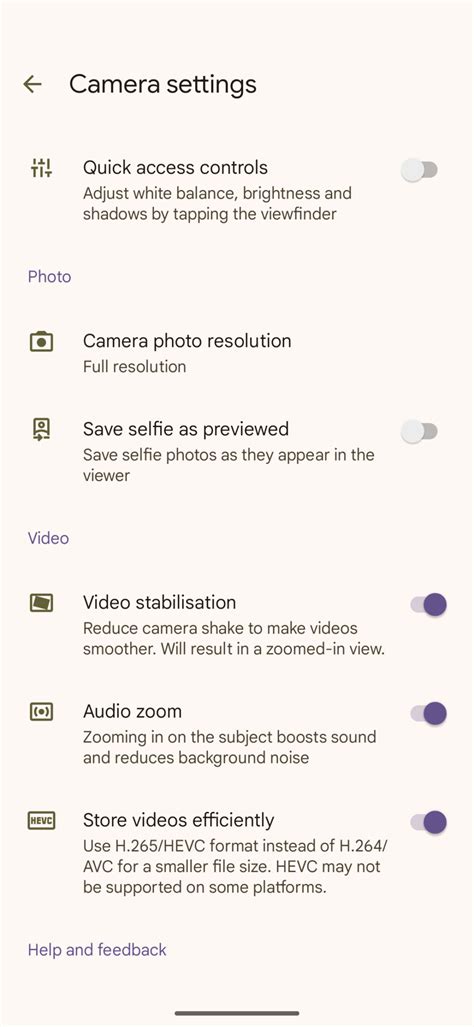The width and height of the screenshot is (474, 1027).
Task: Open Help and feedback
Action: (x=97, y=950)
